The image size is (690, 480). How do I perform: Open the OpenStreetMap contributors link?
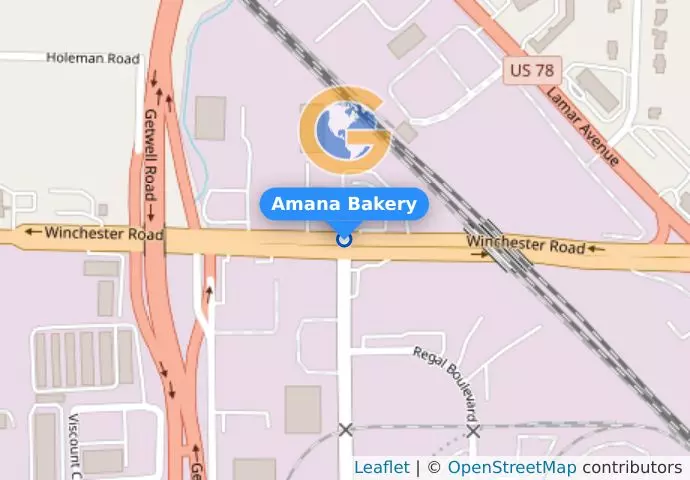point(511,467)
